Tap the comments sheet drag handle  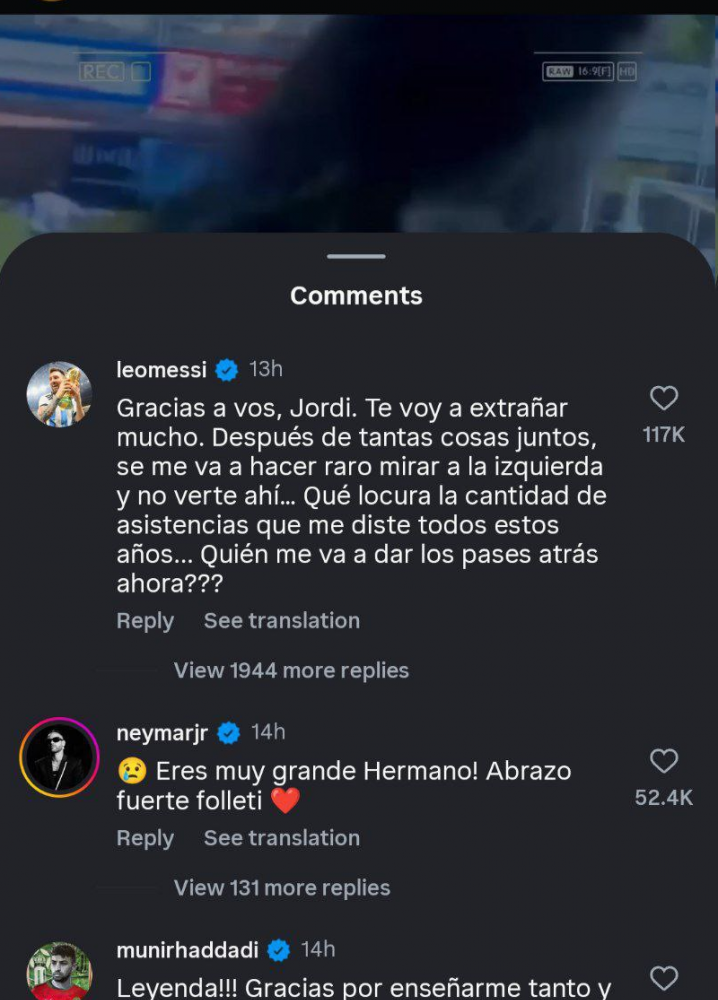(356, 257)
